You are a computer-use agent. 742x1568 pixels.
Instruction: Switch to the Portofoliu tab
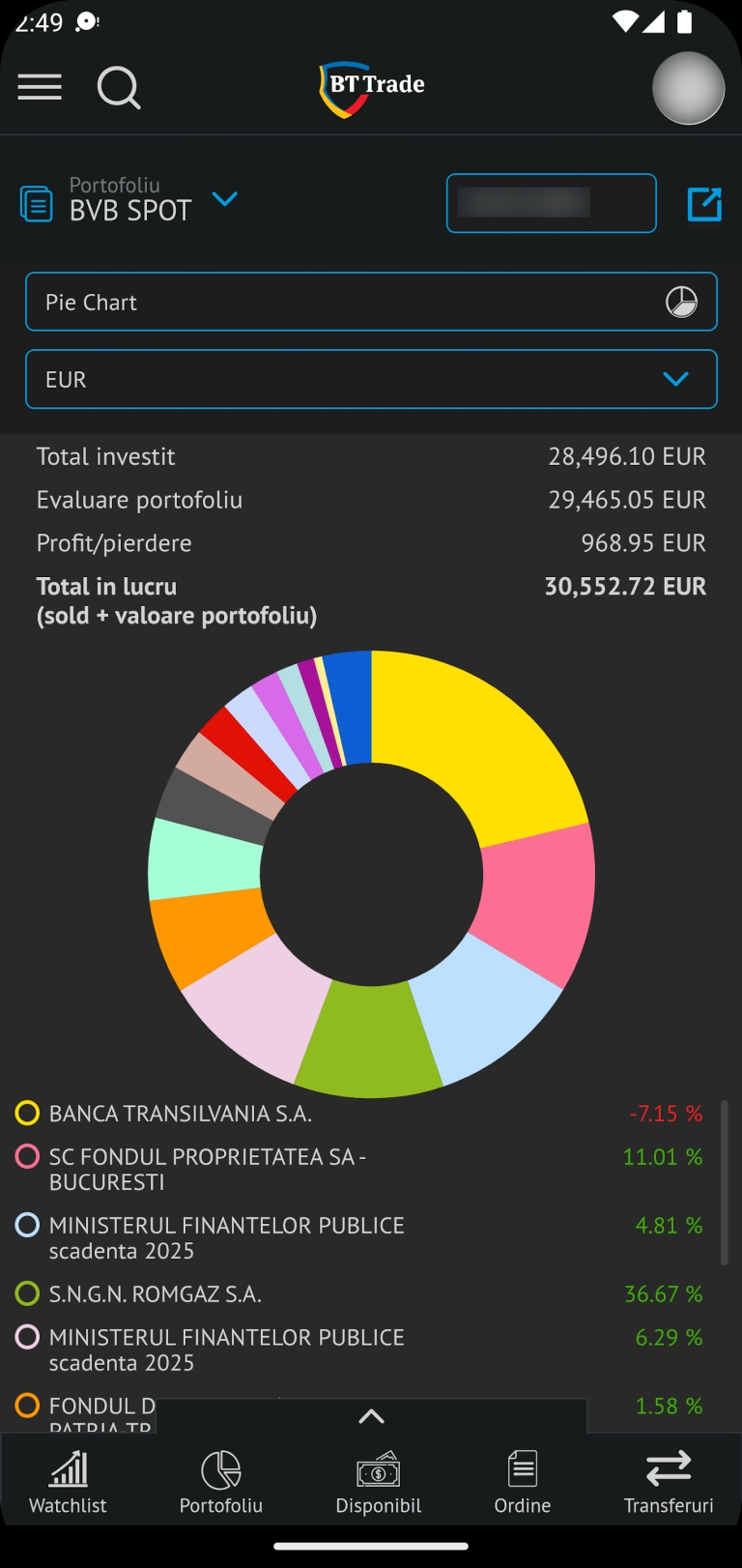pos(221,1481)
